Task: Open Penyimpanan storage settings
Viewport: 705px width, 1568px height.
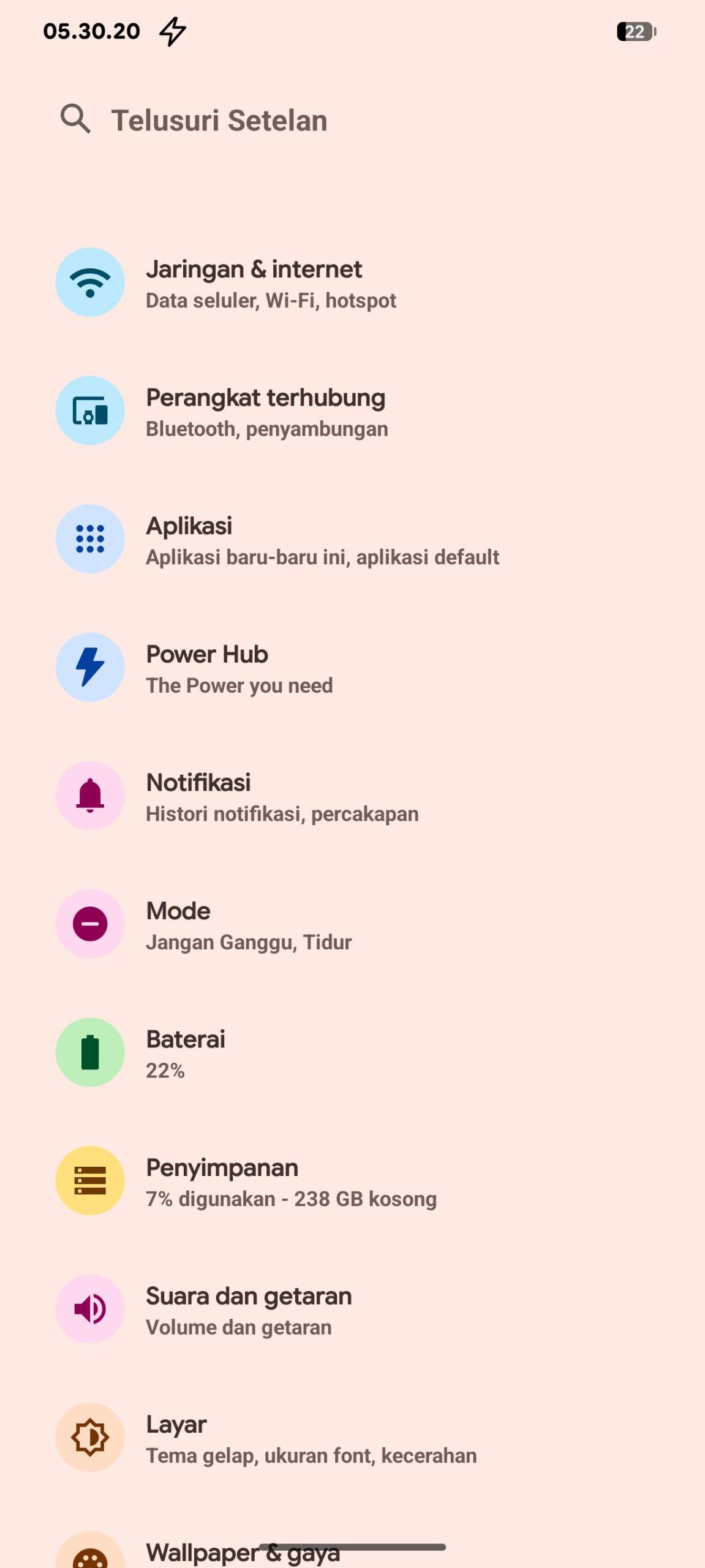Action: point(291,1182)
